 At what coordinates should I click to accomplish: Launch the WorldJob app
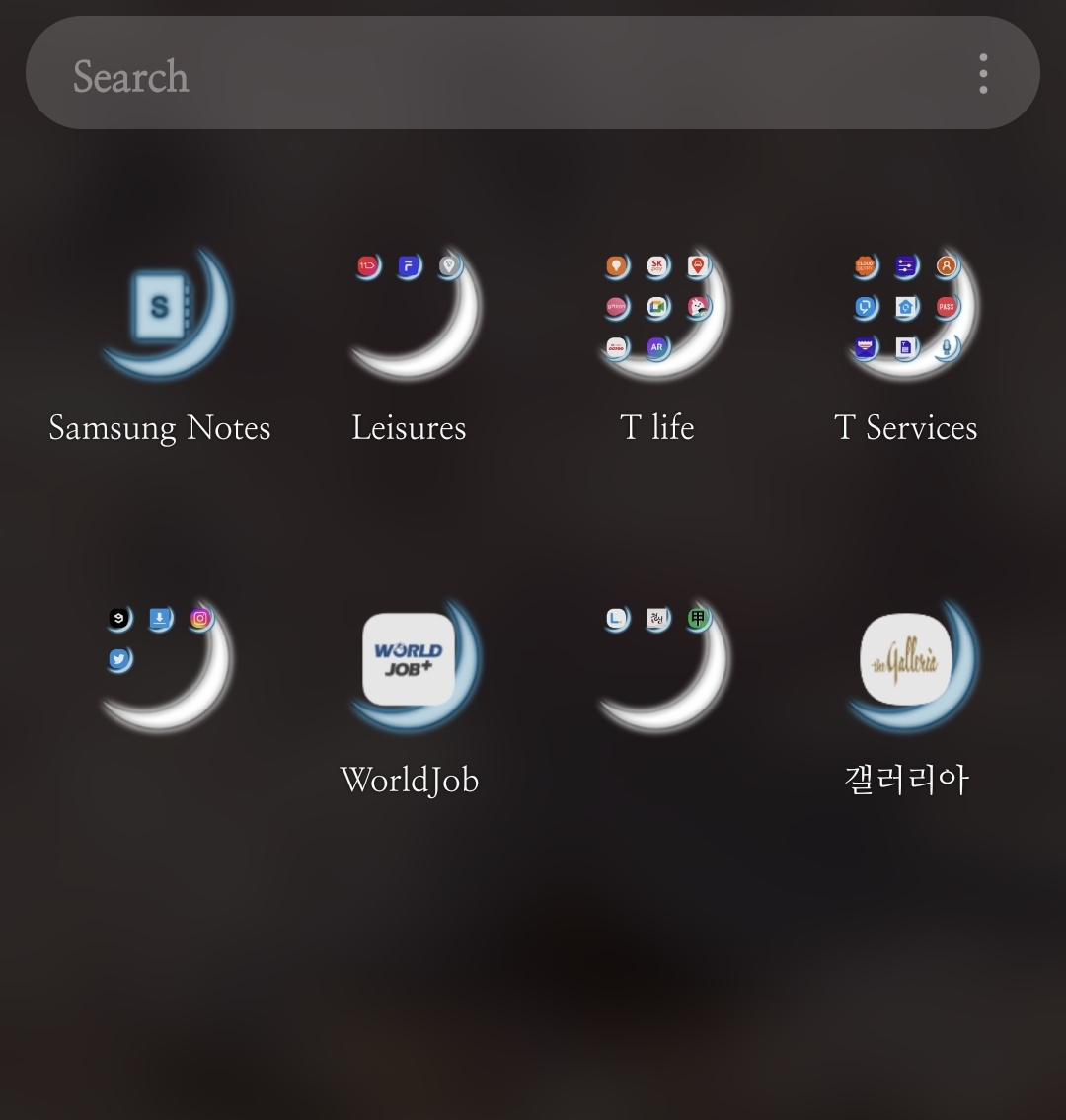pyautogui.click(x=410, y=663)
